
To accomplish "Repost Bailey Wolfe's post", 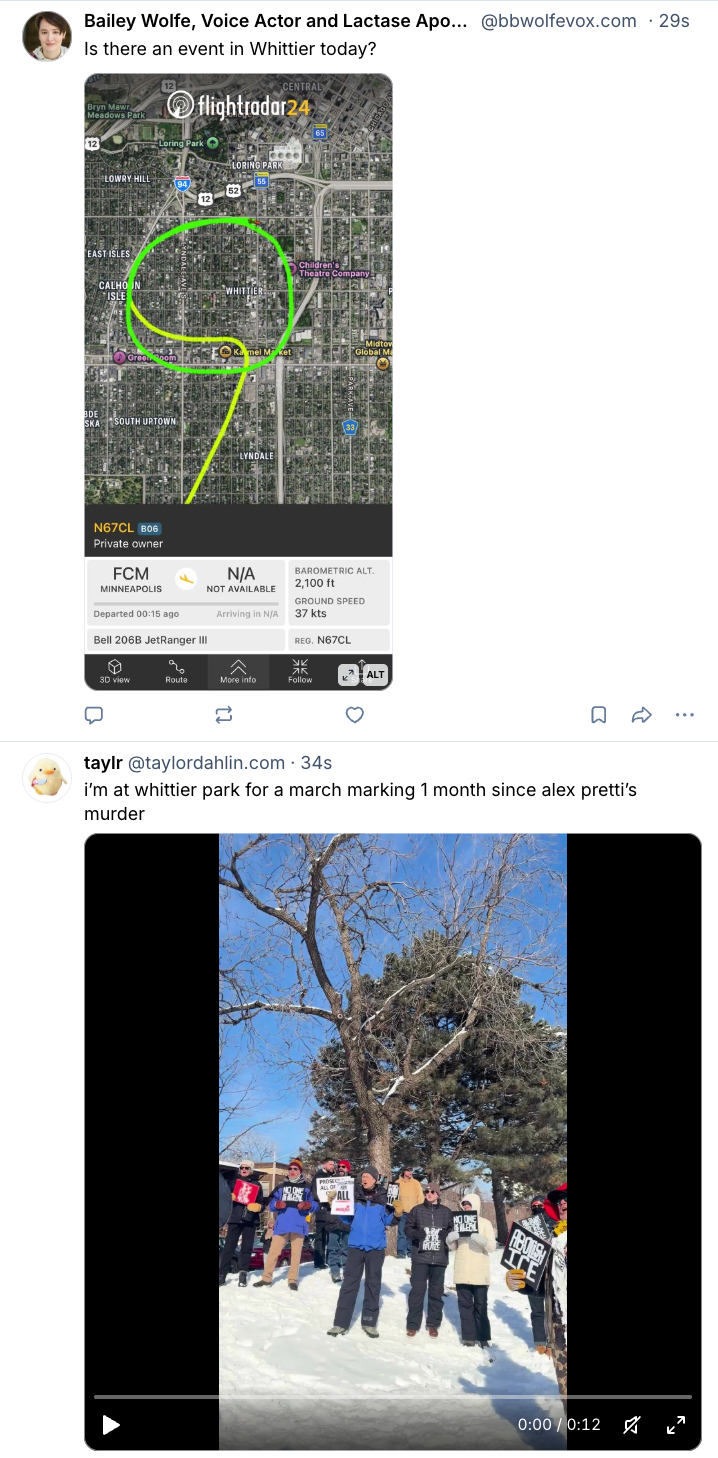I will point(224,715).
